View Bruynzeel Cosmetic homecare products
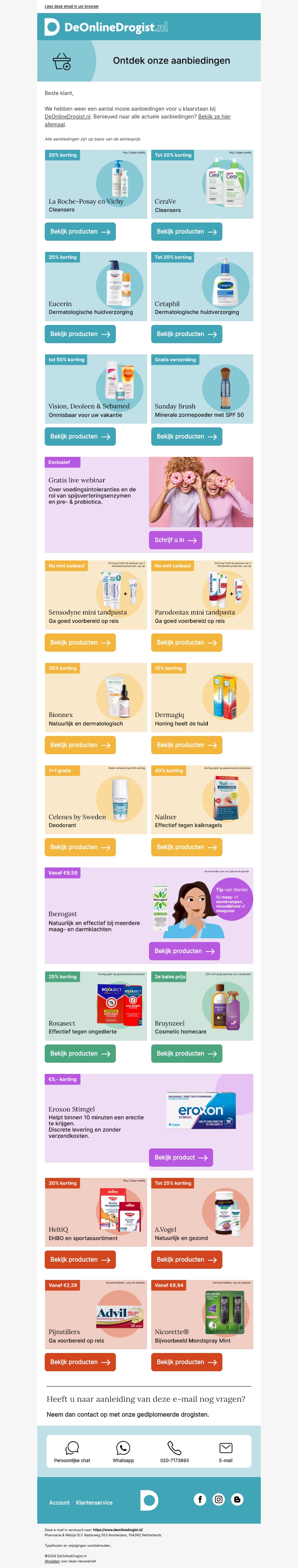 tap(186, 1054)
